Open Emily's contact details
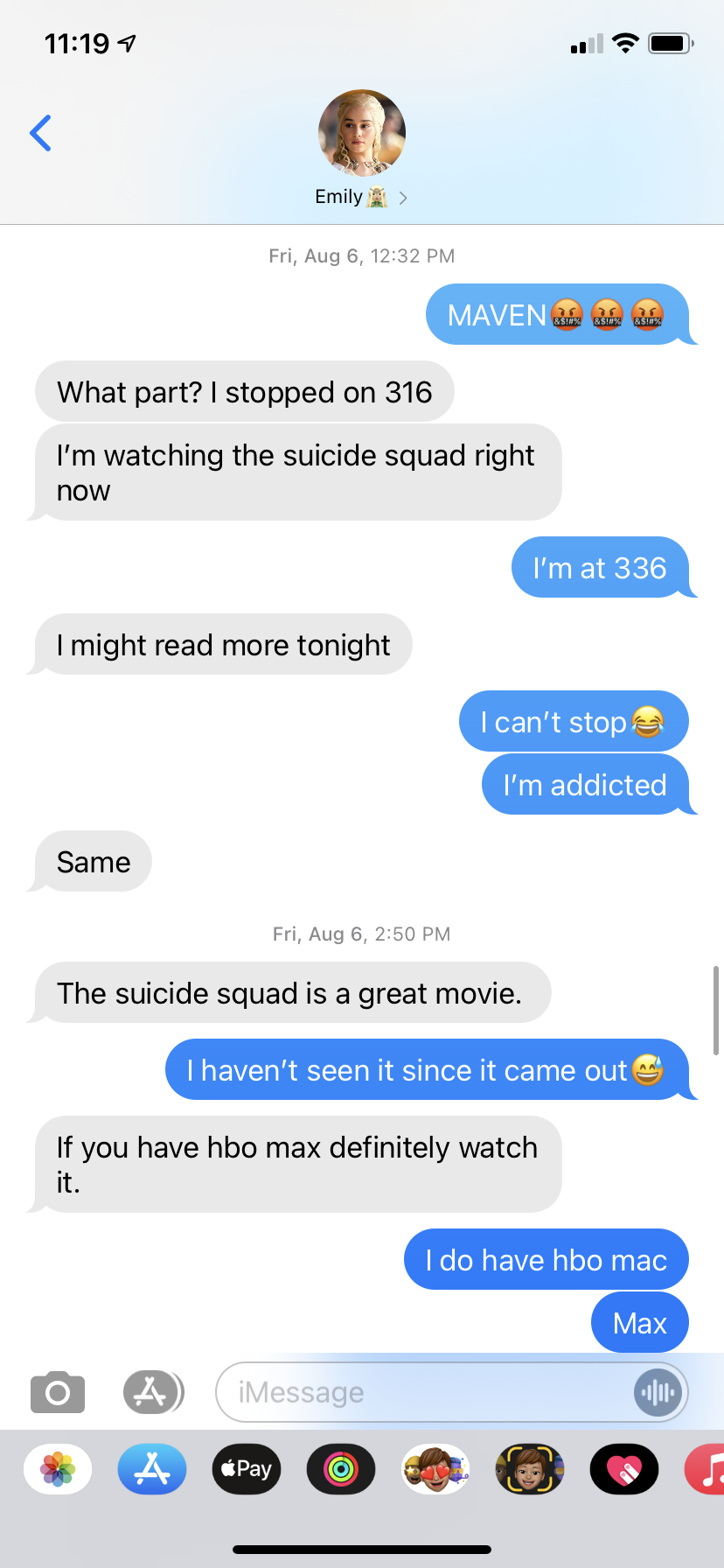724x1568 pixels. 361,147
